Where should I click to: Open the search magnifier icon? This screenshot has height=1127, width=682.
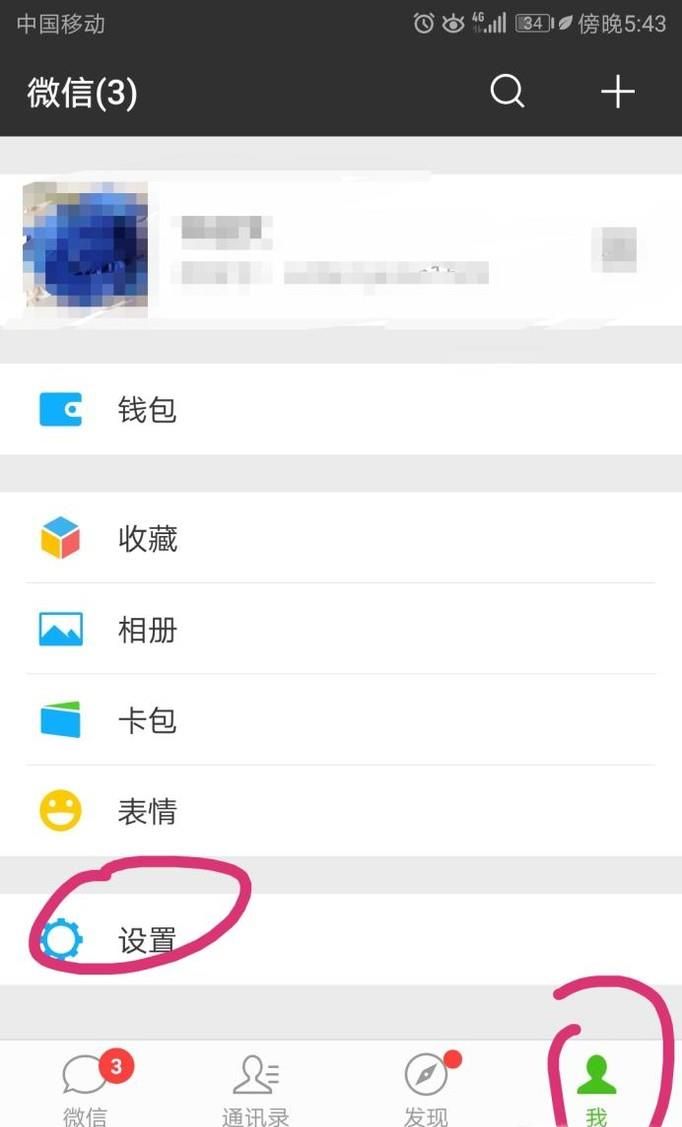(507, 92)
